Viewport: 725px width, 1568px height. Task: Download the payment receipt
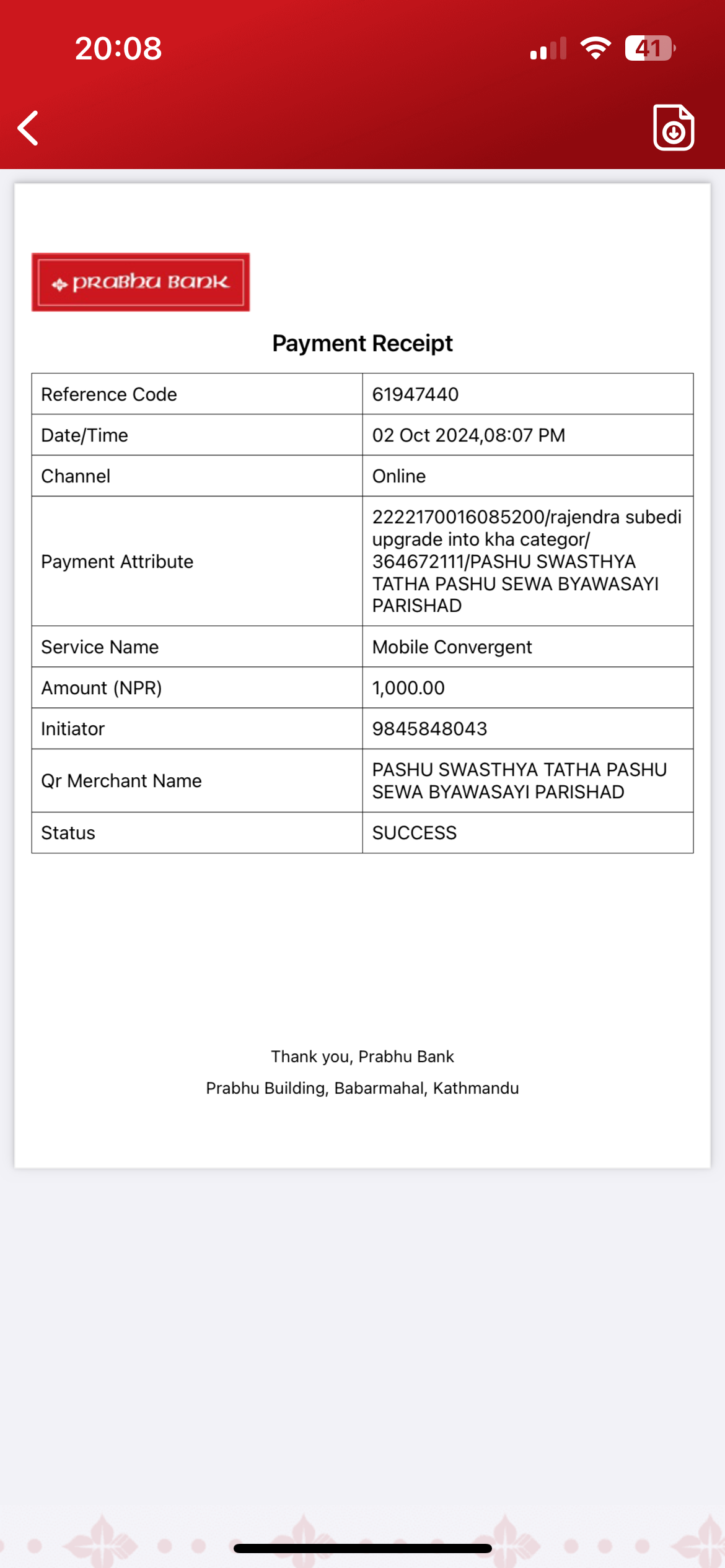(x=674, y=128)
